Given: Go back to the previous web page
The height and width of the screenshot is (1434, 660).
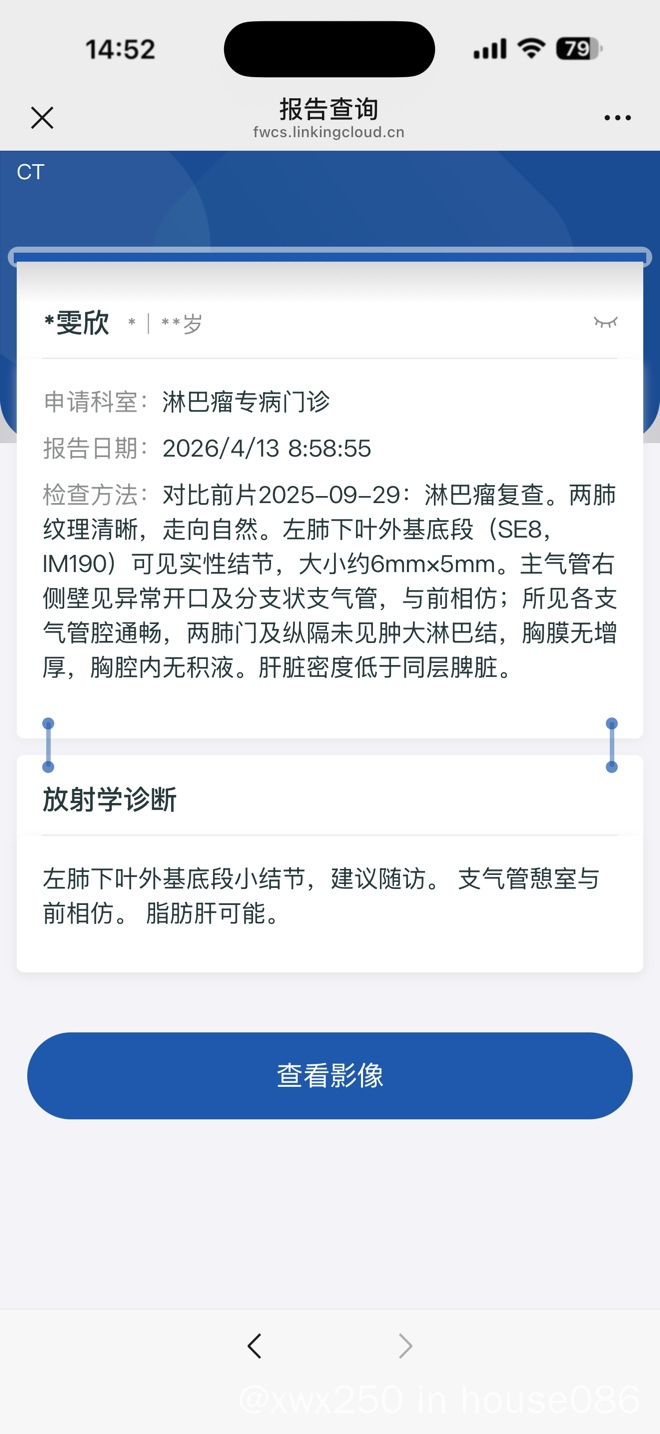Looking at the screenshot, I should (255, 1346).
